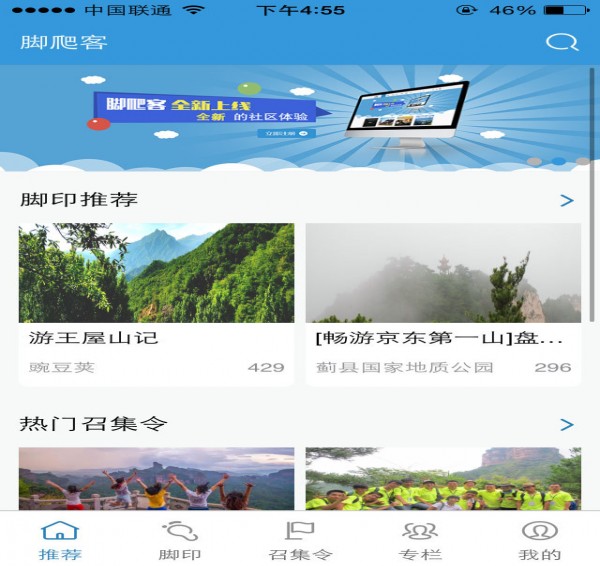Select the 专栏 tab
600x566 pixels.
pos(420,540)
